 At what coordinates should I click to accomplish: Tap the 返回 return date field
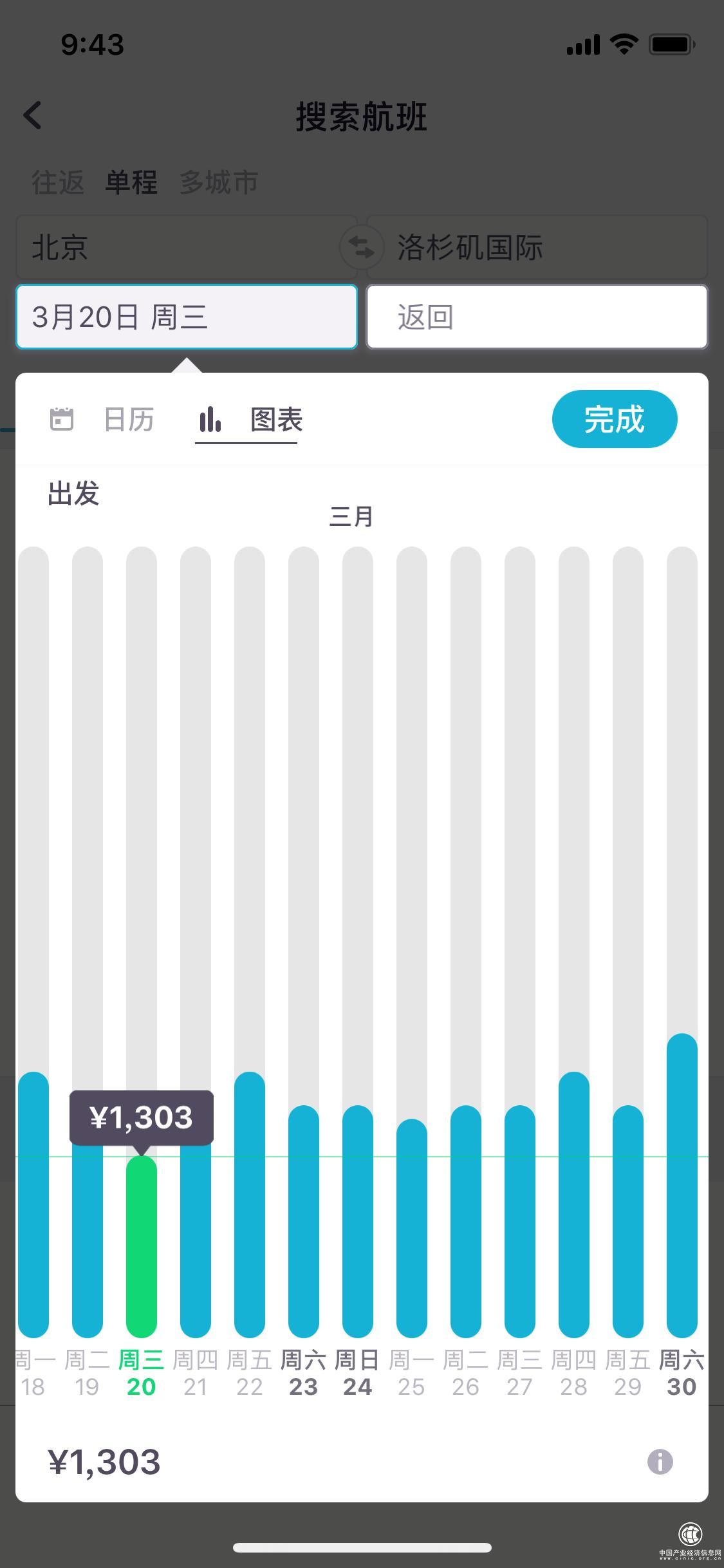[x=537, y=317]
